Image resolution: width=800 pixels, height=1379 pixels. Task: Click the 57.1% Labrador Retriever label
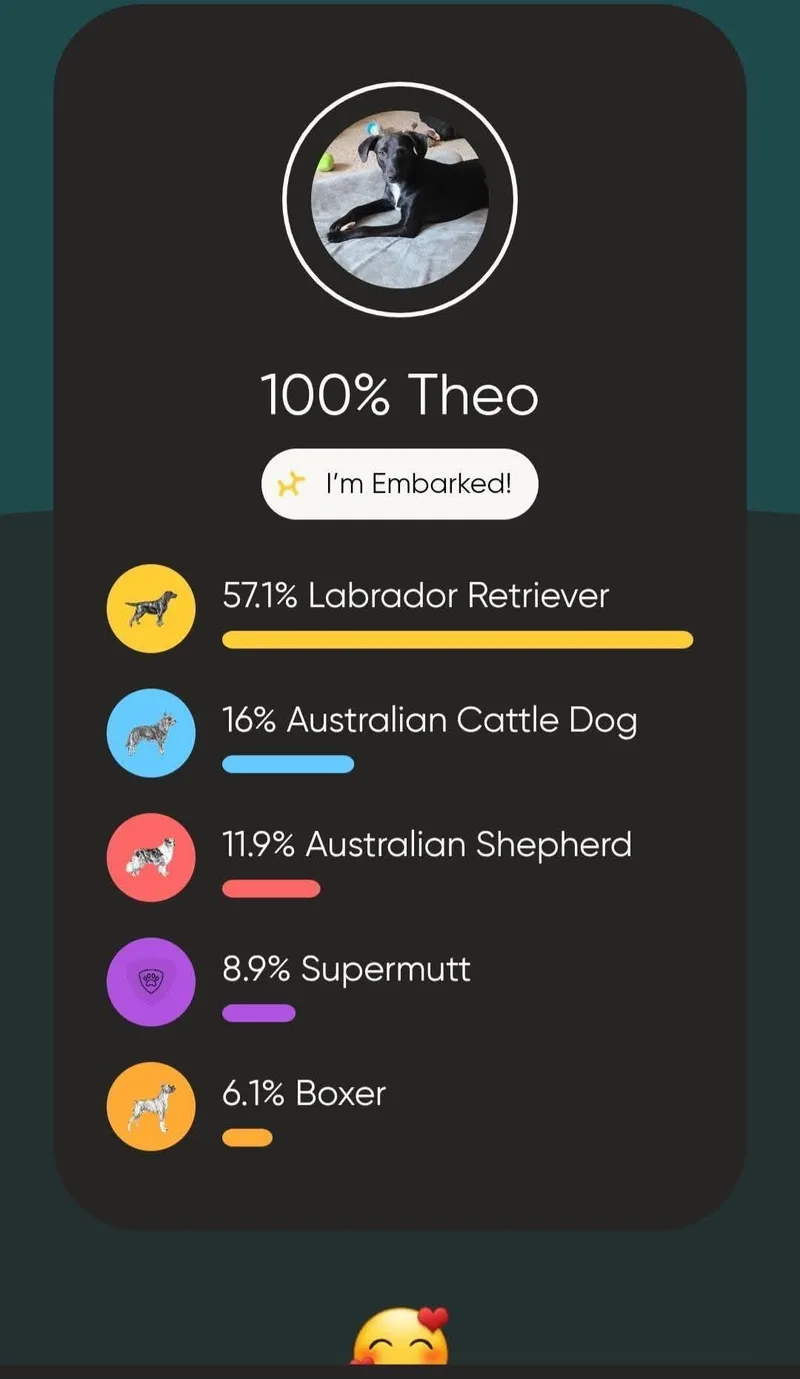[415, 595]
